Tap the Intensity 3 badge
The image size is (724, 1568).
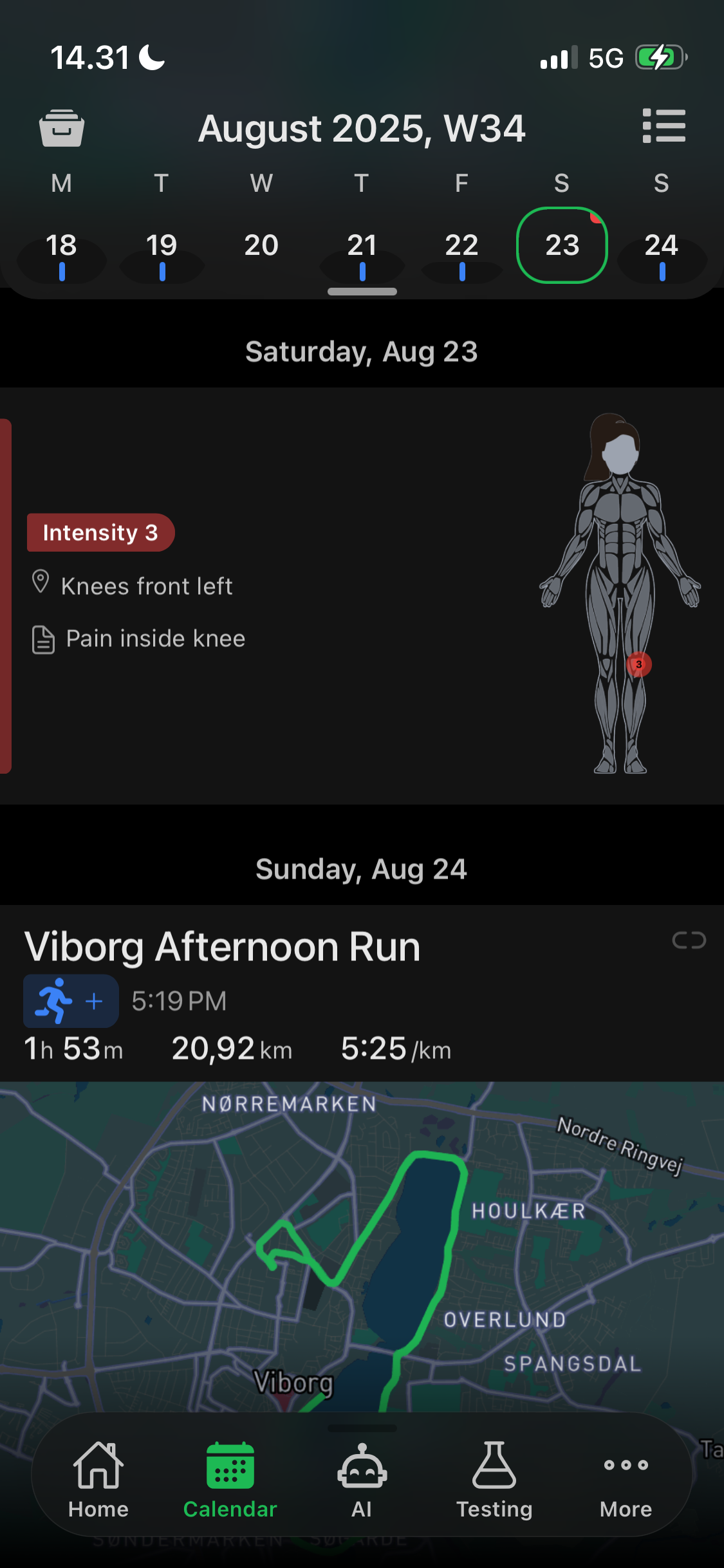(x=100, y=532)
